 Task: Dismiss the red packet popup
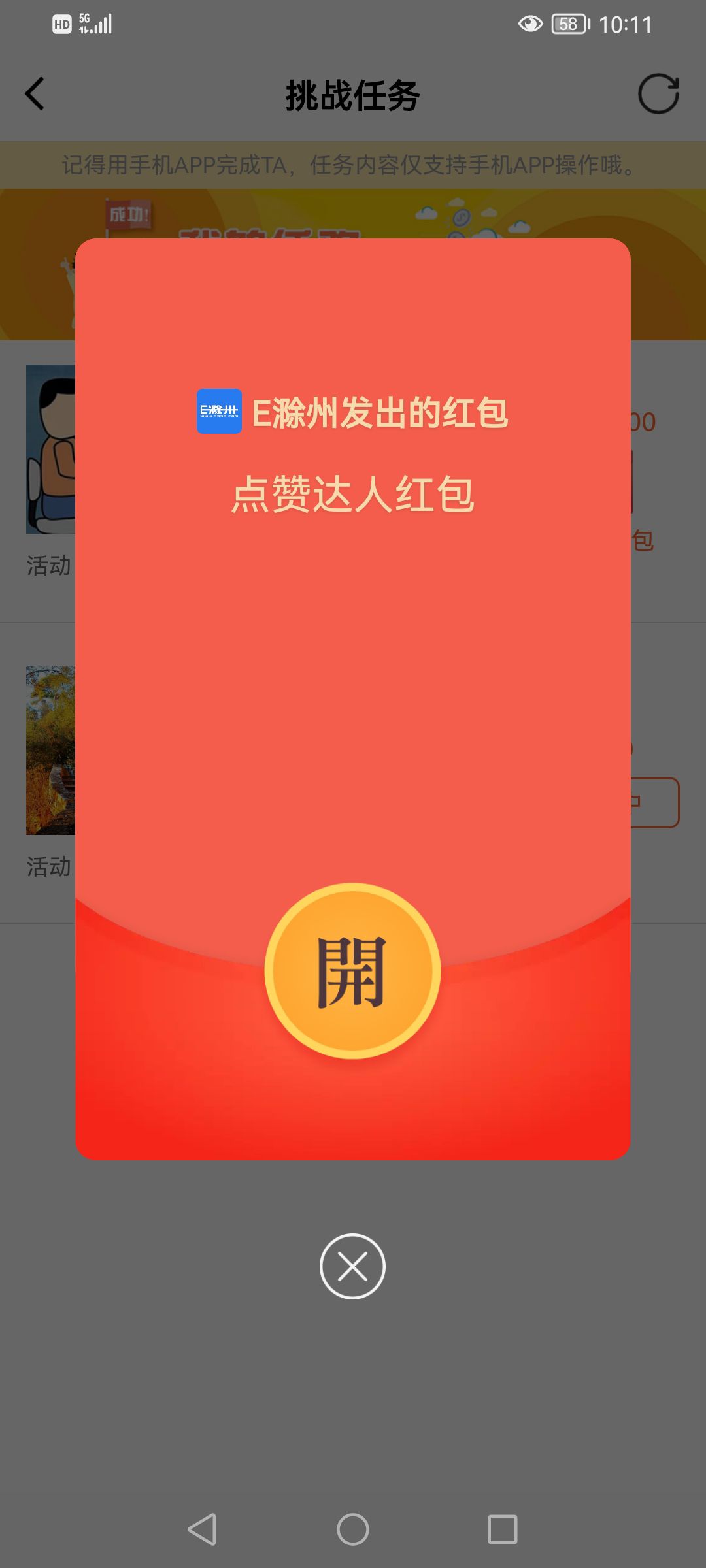click(352, 1266)
